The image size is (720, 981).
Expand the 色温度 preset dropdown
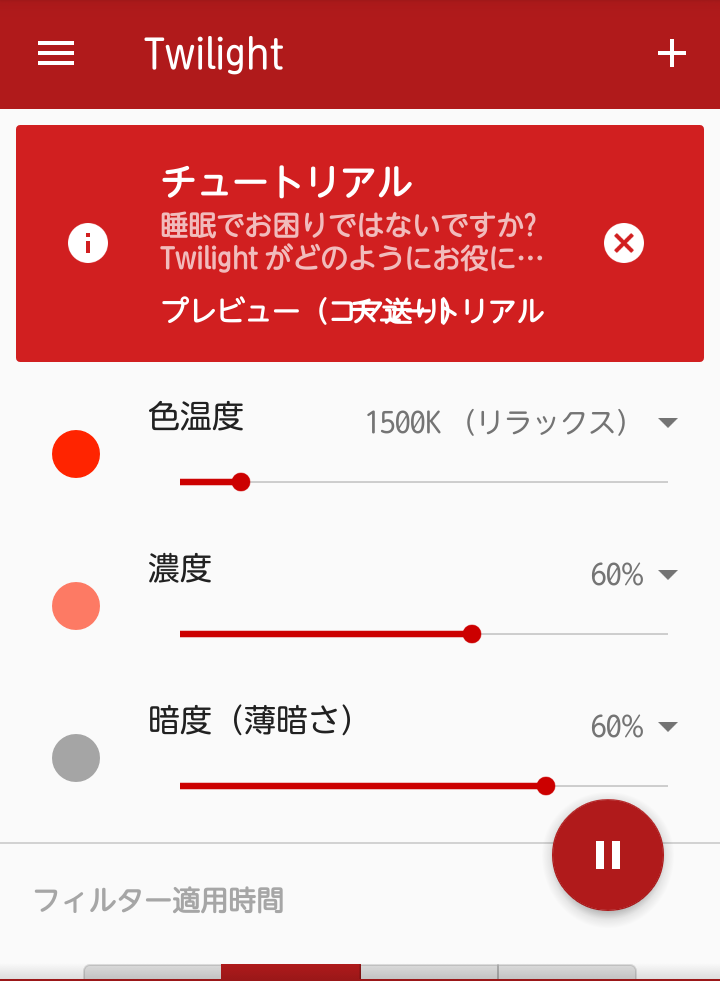click(x=668, y=423)
